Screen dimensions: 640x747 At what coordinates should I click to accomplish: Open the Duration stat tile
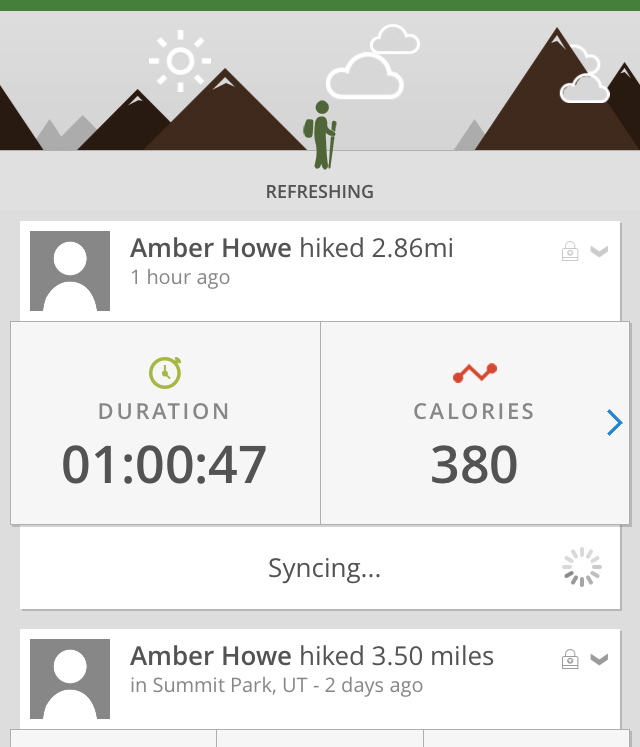(x=165, y=423)
